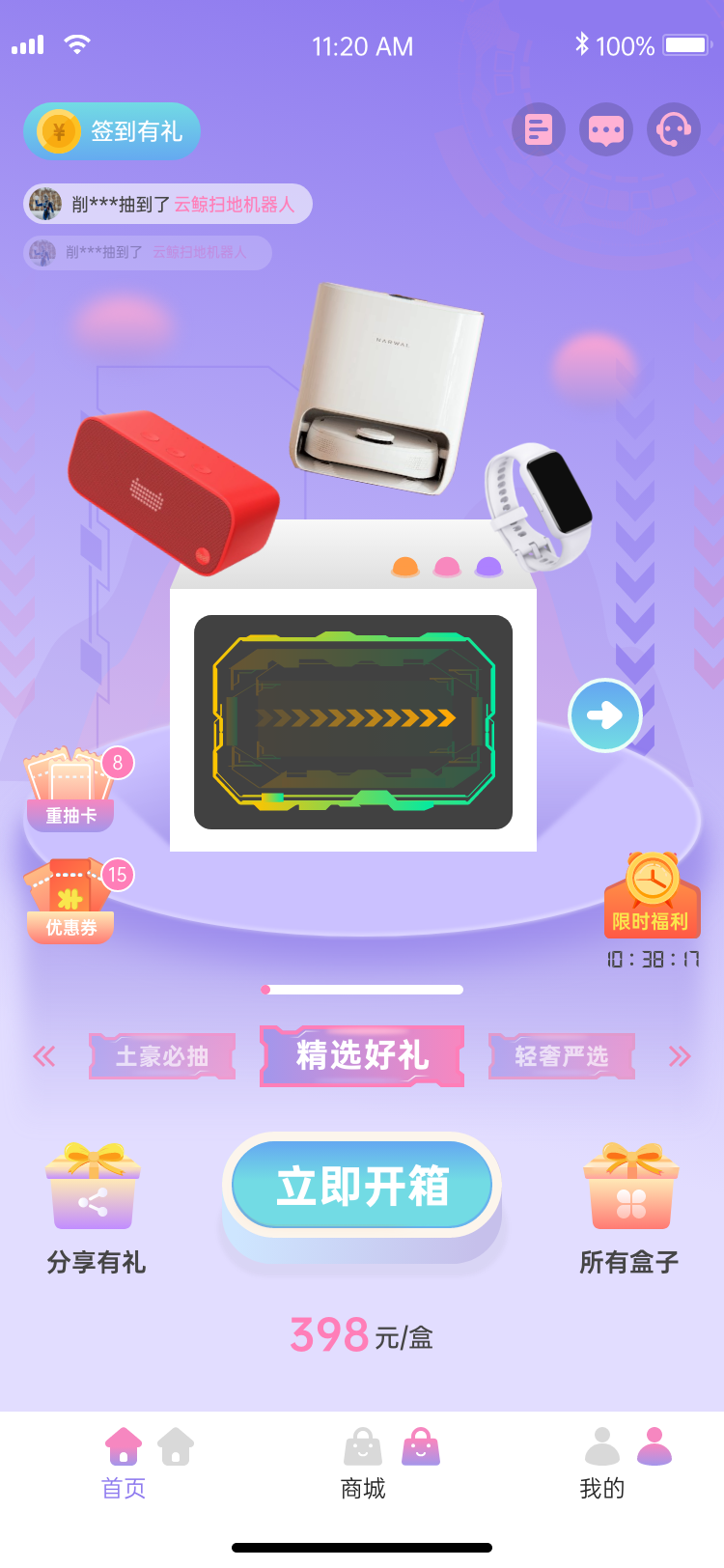Screen dimensions: 724x1568
Task: View 所有盒子 all boxes
Action: pos(629,1209)
